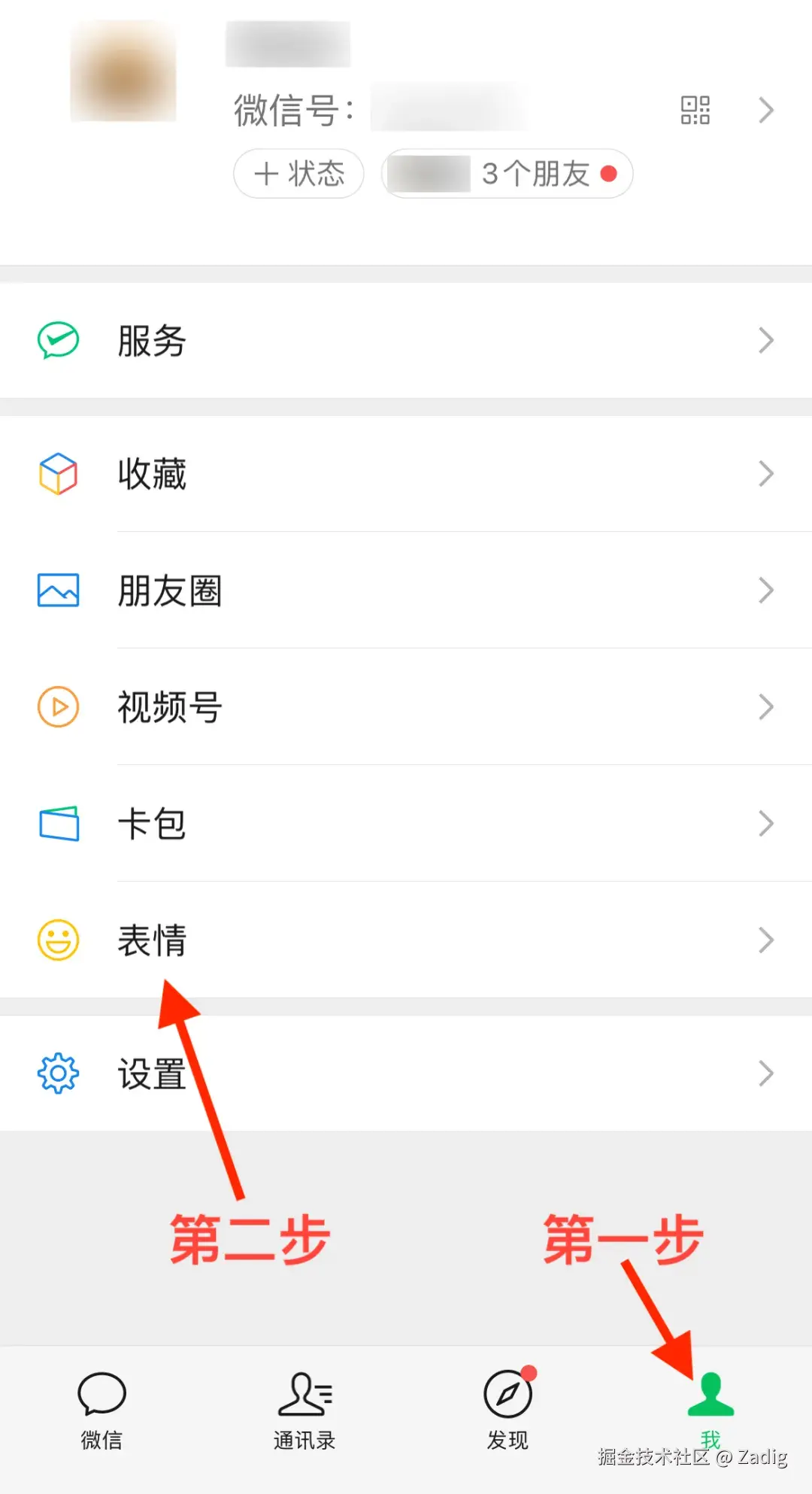The height and width of the screenshot is (1494, 812).
Task: Open my QR code
Action: point(695,110)
